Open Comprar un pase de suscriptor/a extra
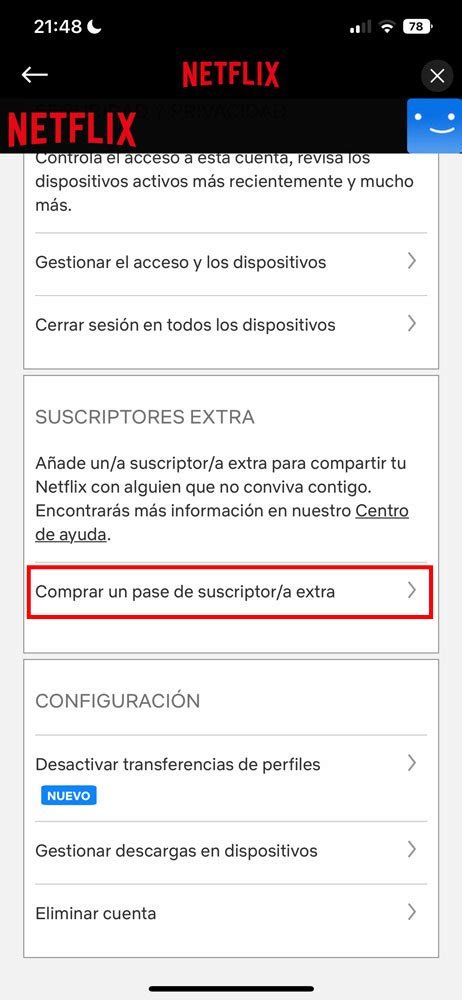 click(230, 591)
